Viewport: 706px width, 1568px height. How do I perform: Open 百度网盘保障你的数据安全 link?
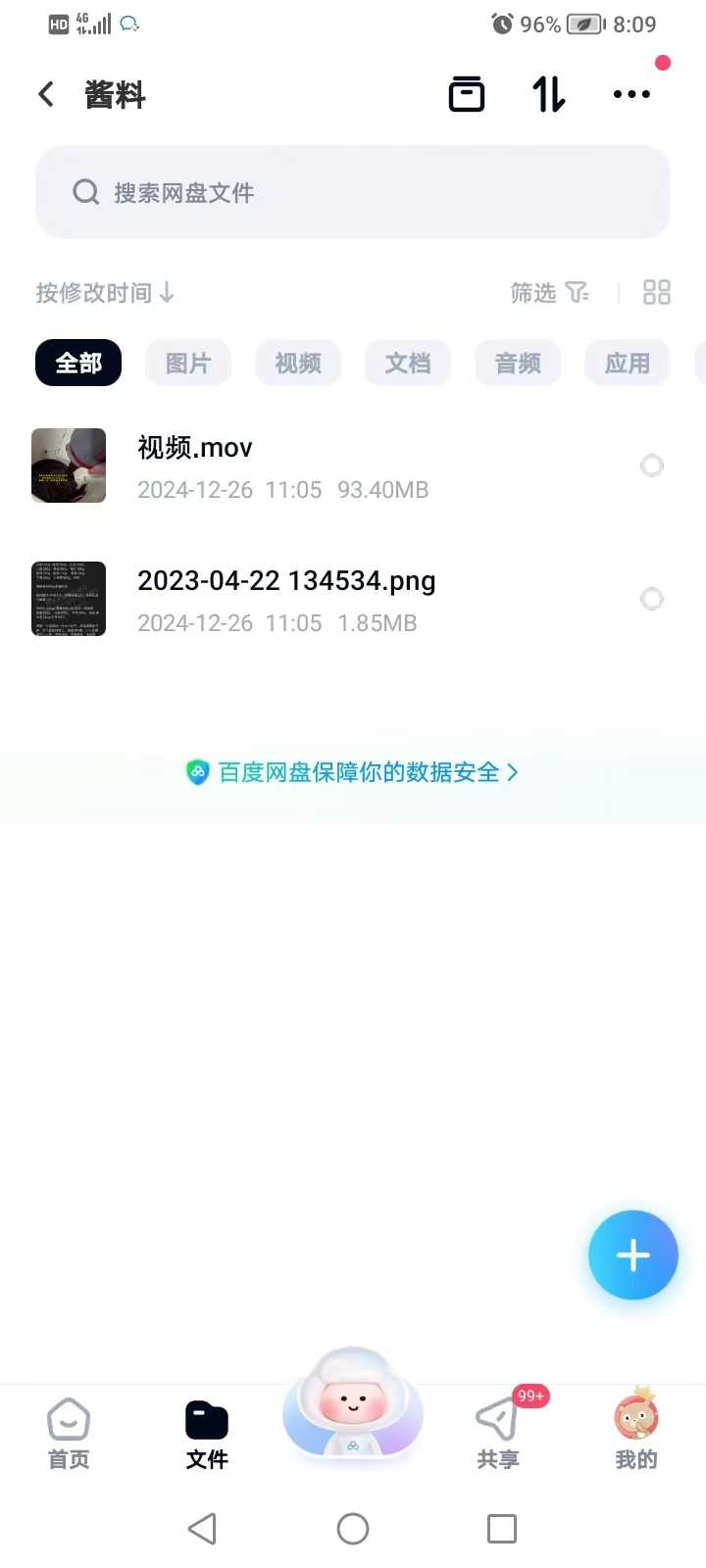[353, 772]
